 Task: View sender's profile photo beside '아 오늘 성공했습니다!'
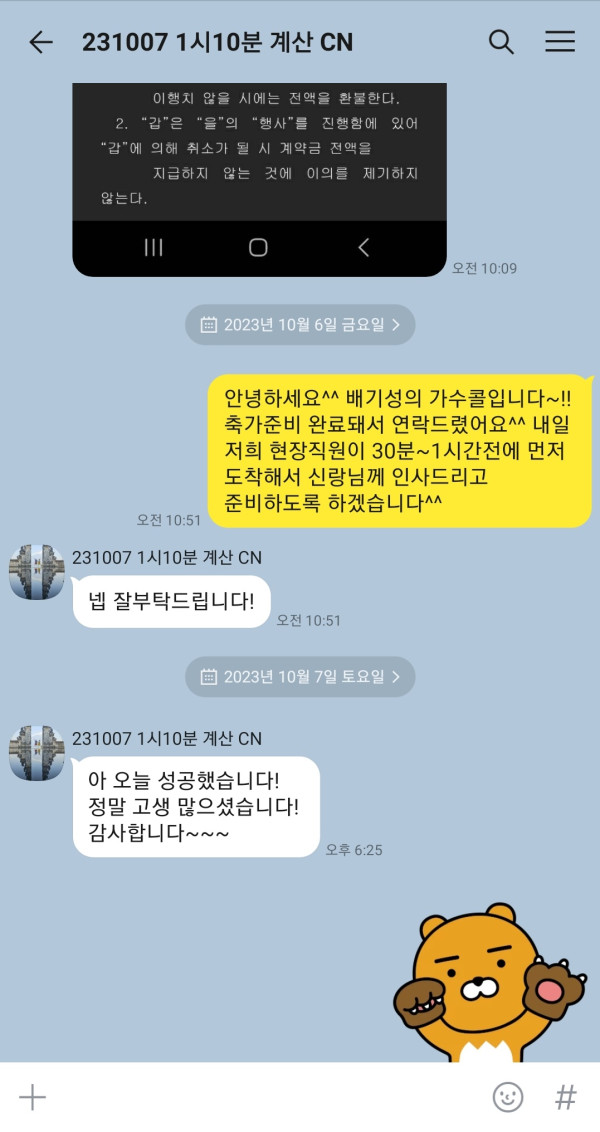(37, 753)
